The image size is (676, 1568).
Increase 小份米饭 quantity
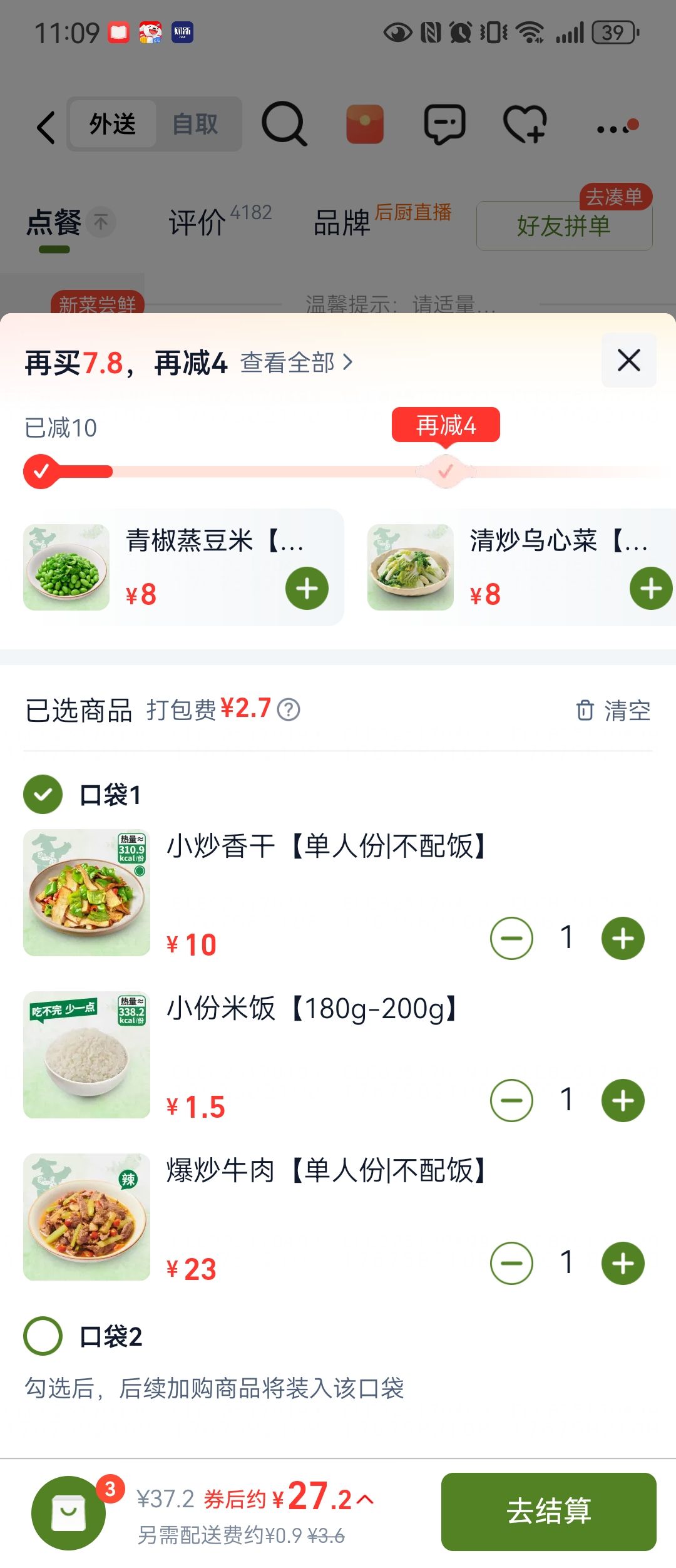tap(623, 1101)
